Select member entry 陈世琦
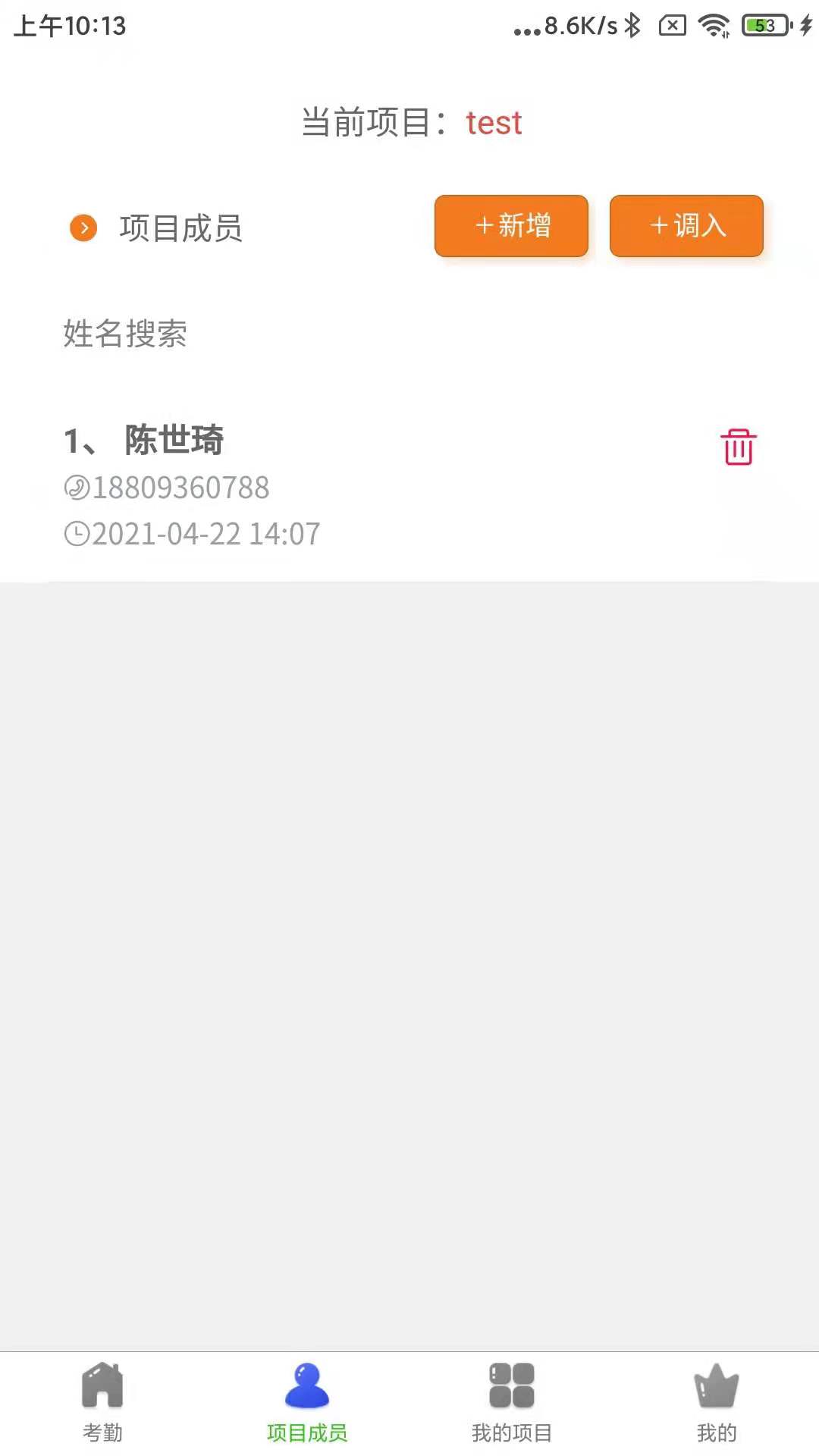The height and width of the screenshot is (1456, 819). coord(174,440)
